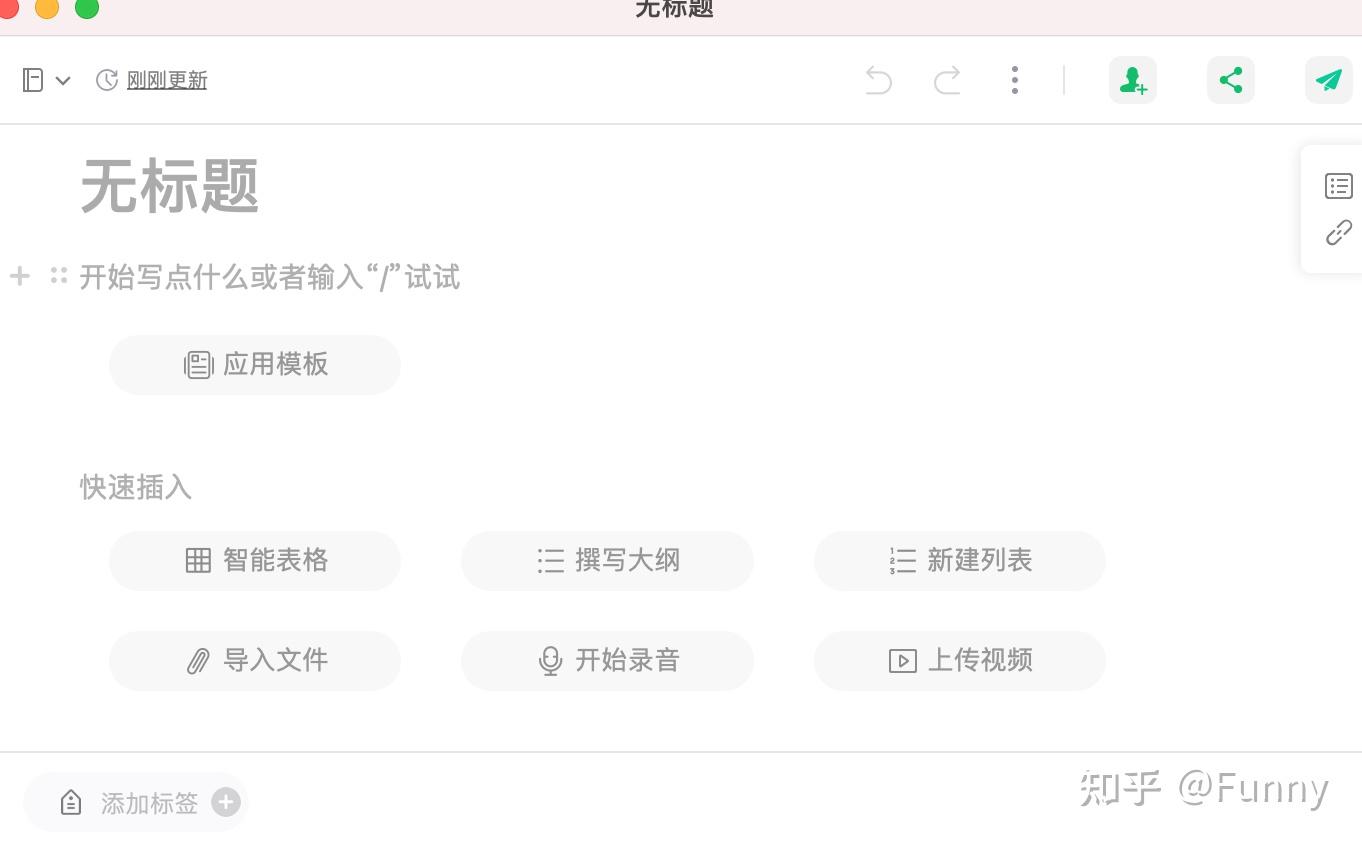This screenshot has height=848, width=1362.
Task: Open the outline list icon in side panel
Action: click(1339, 186)
